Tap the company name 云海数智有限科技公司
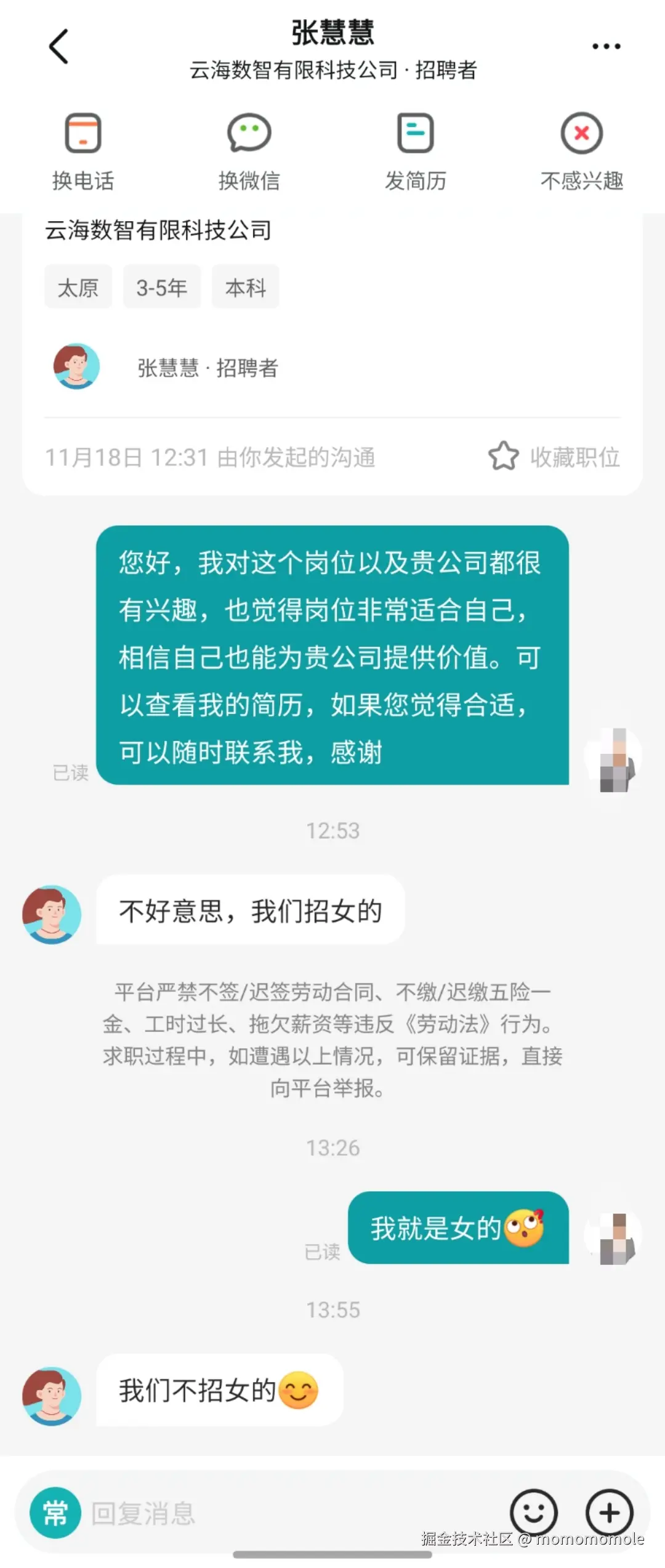 [159, 231]
